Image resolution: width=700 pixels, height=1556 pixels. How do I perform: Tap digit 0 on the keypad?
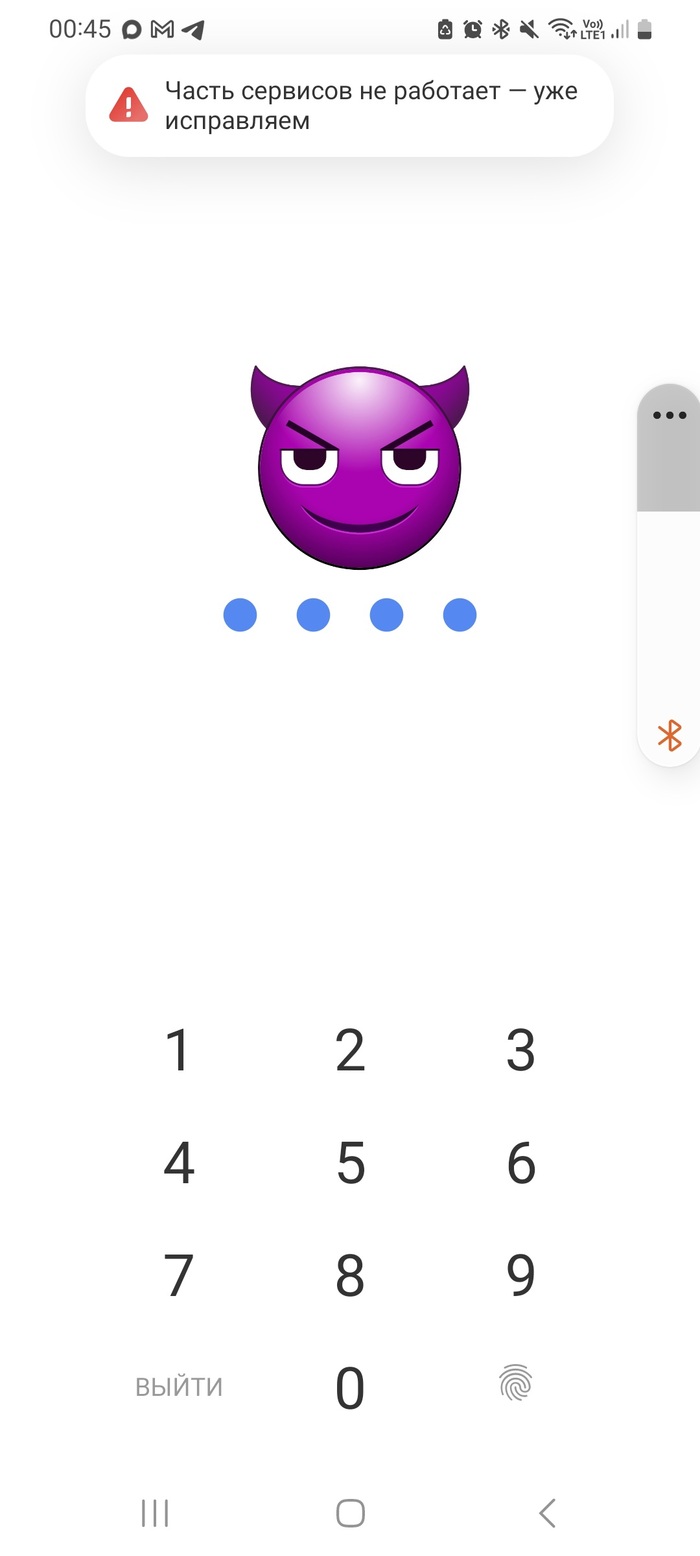pyautogui.click(x=350, y=1387)
